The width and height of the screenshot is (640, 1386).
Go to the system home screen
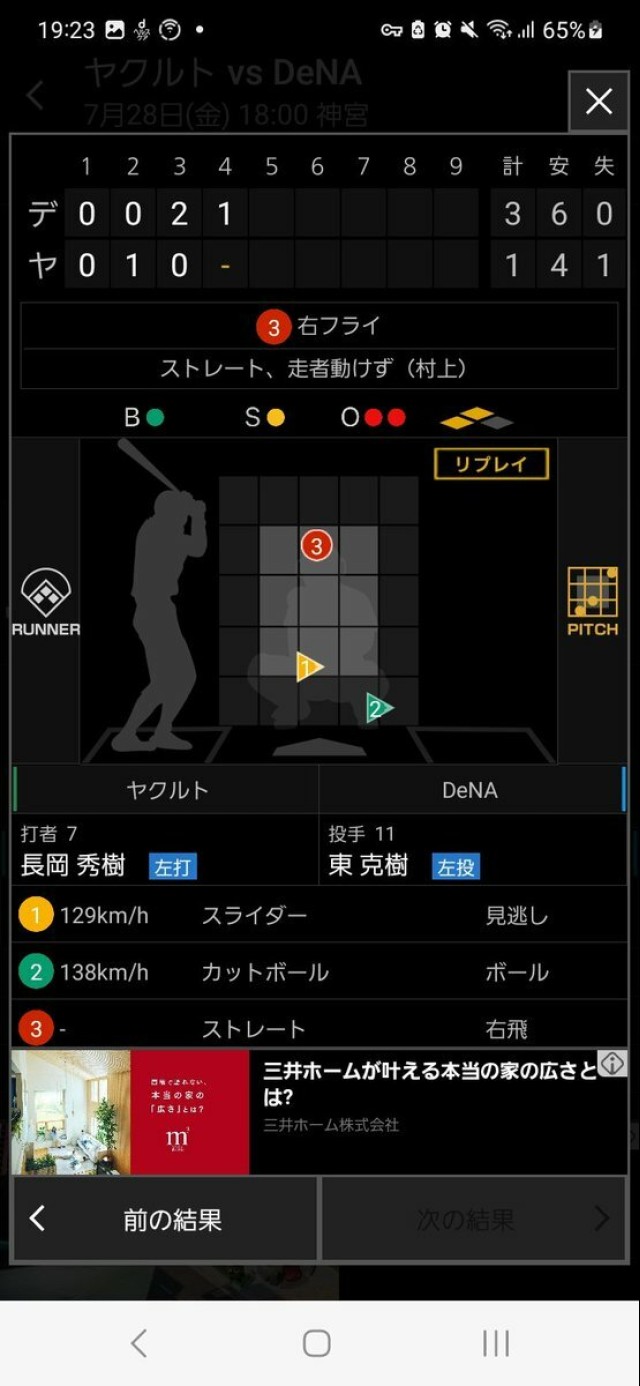(x=317, y=1343)
